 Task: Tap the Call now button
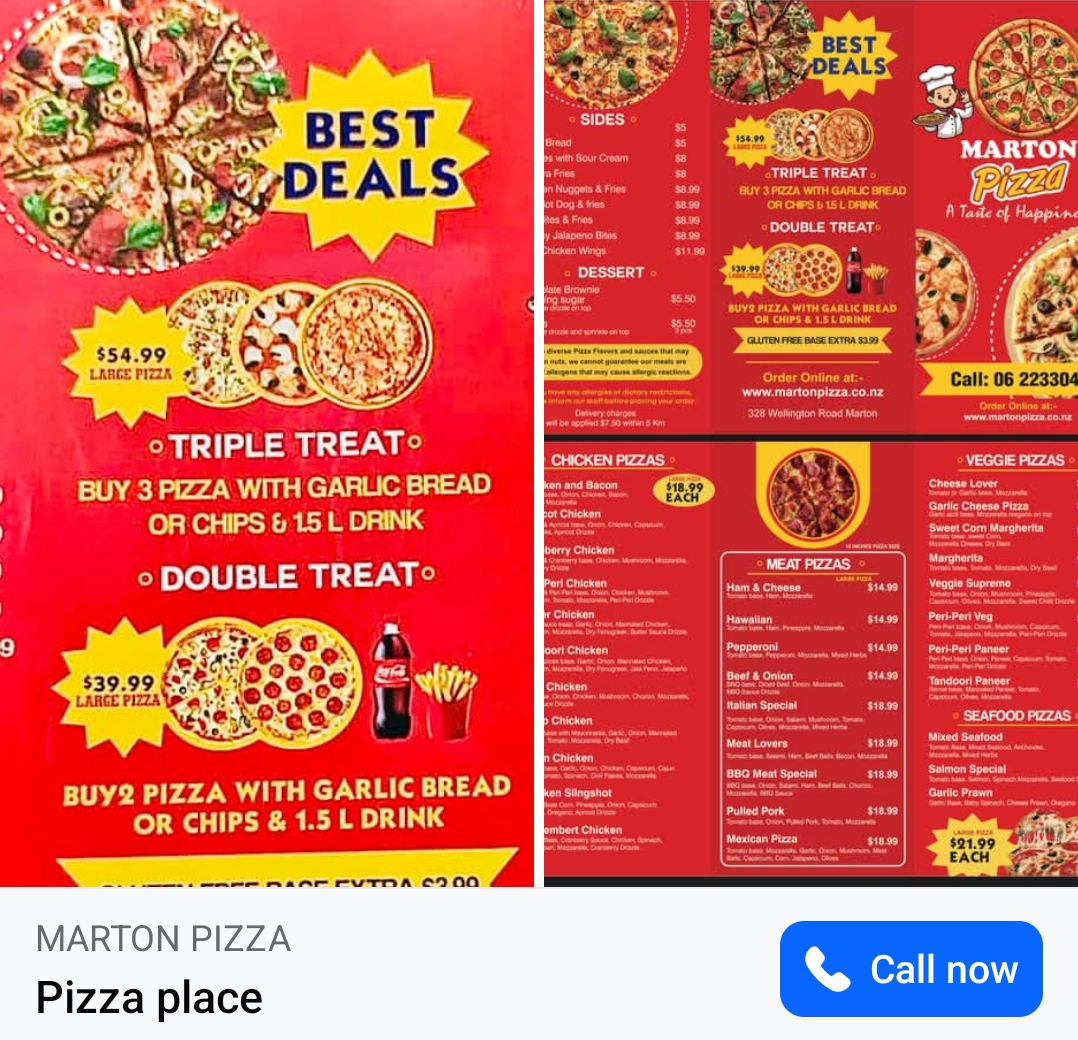pyautogui.click(x=911, y=969)
